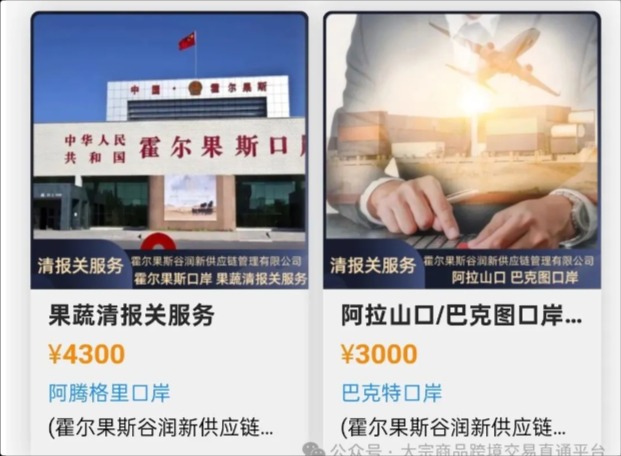Tap the 巴克特口岸 link

tap(391, 392)
